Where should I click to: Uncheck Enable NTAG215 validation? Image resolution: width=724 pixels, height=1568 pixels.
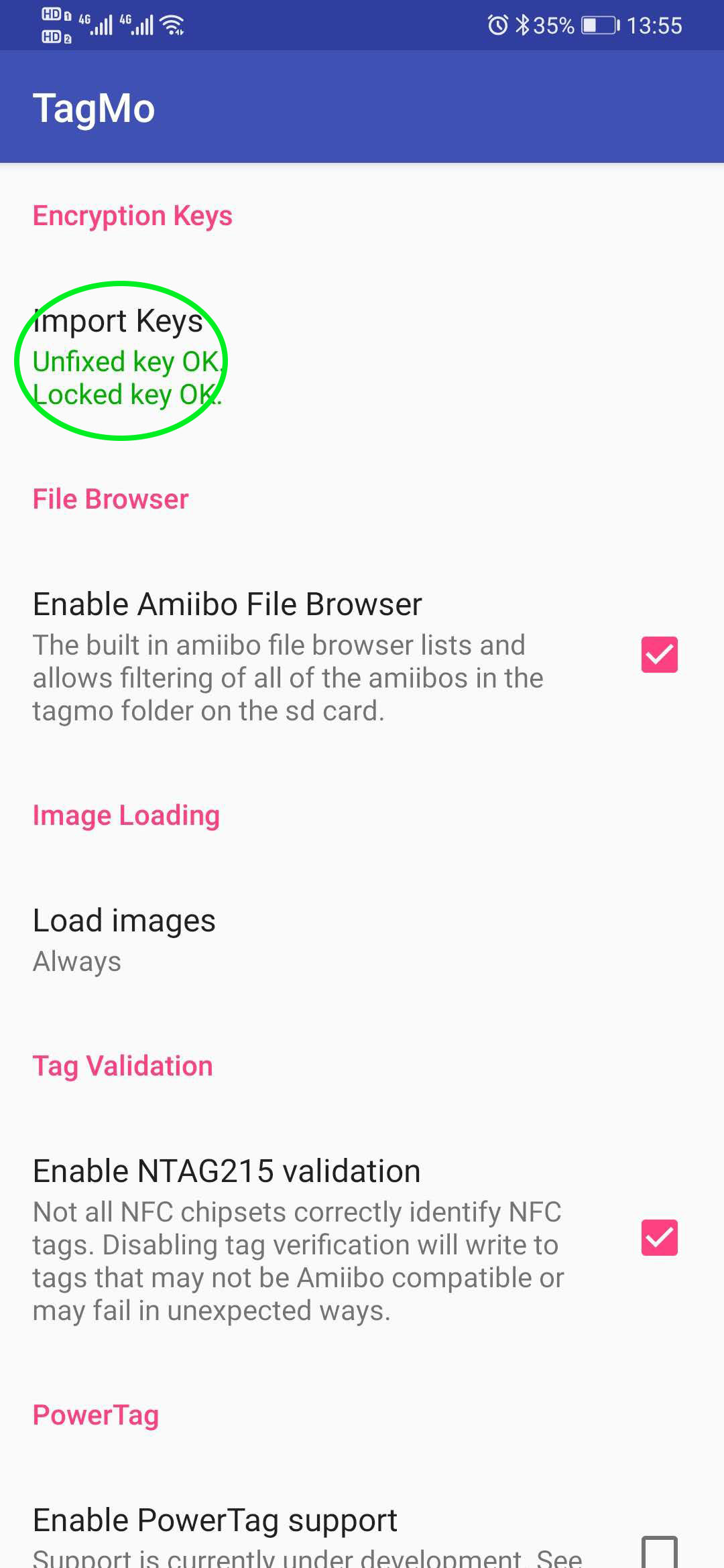658,1236
